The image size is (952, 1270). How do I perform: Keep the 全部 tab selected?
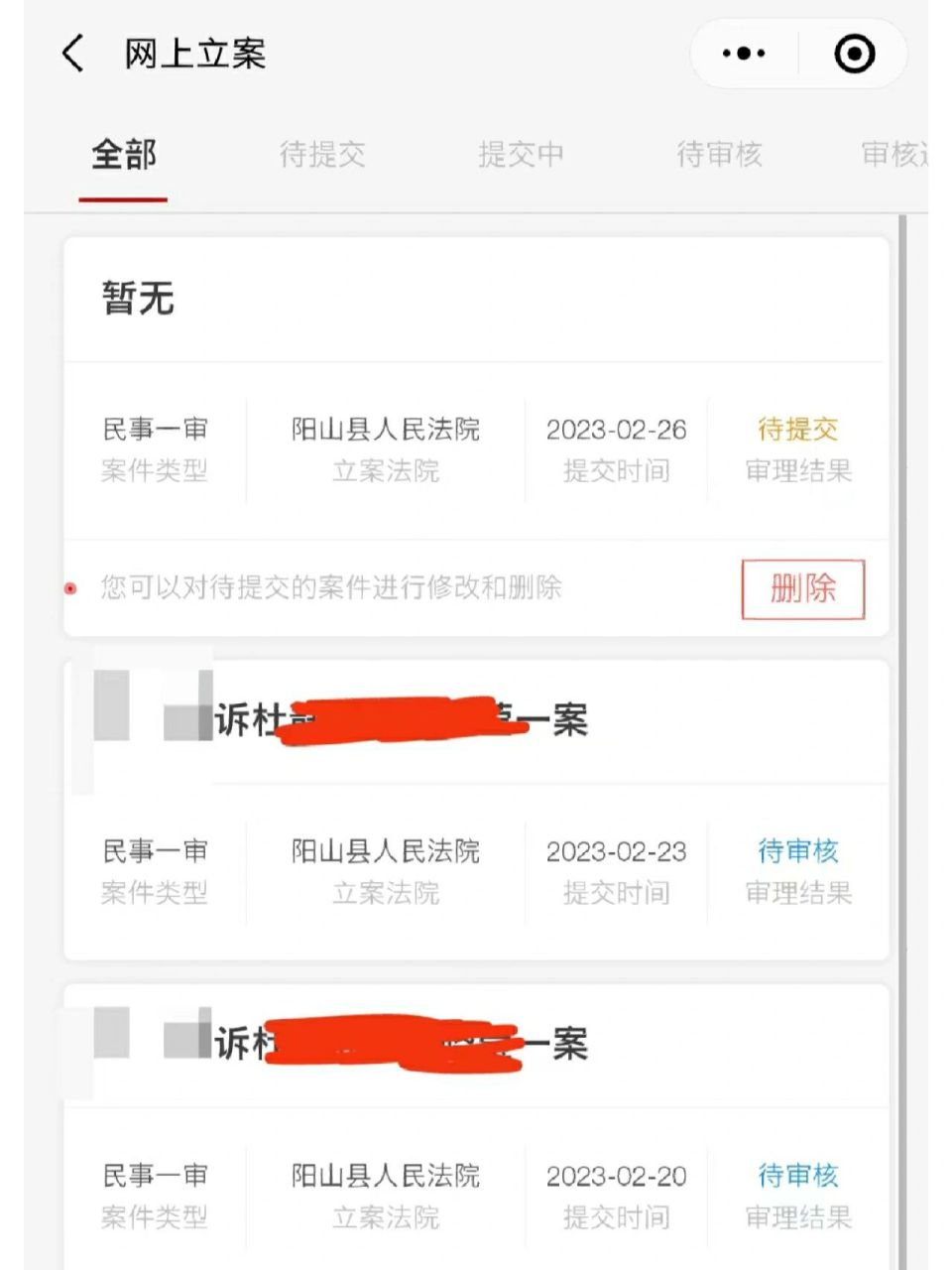point(122,155)
